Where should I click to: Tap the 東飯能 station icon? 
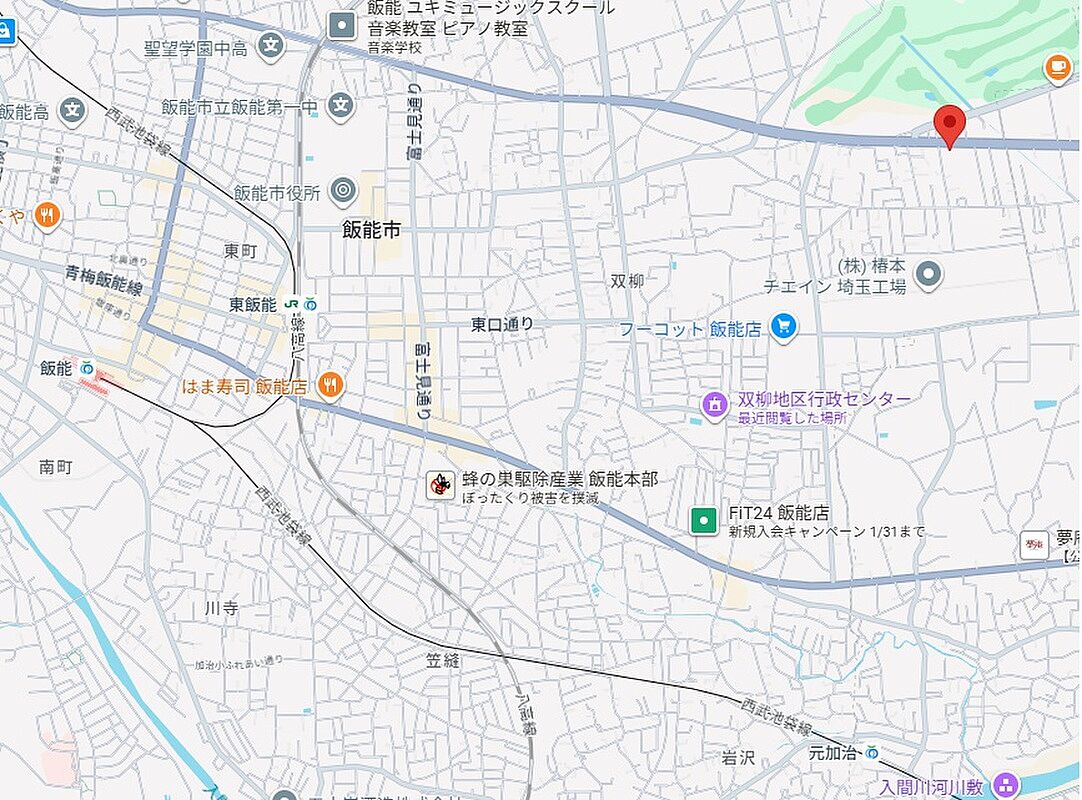pyautogui.click(x=311, y=304)
